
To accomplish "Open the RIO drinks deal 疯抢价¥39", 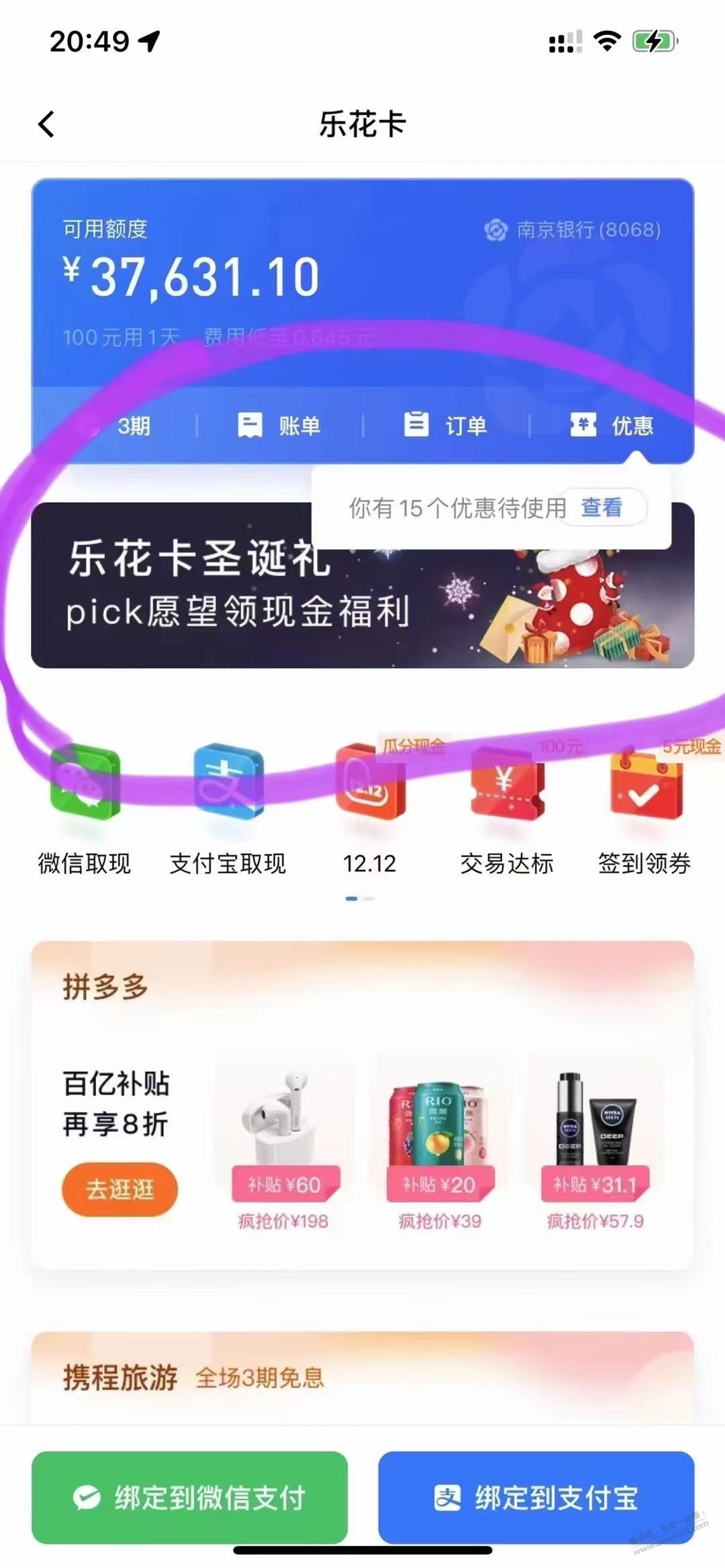I will point(440,1148).
